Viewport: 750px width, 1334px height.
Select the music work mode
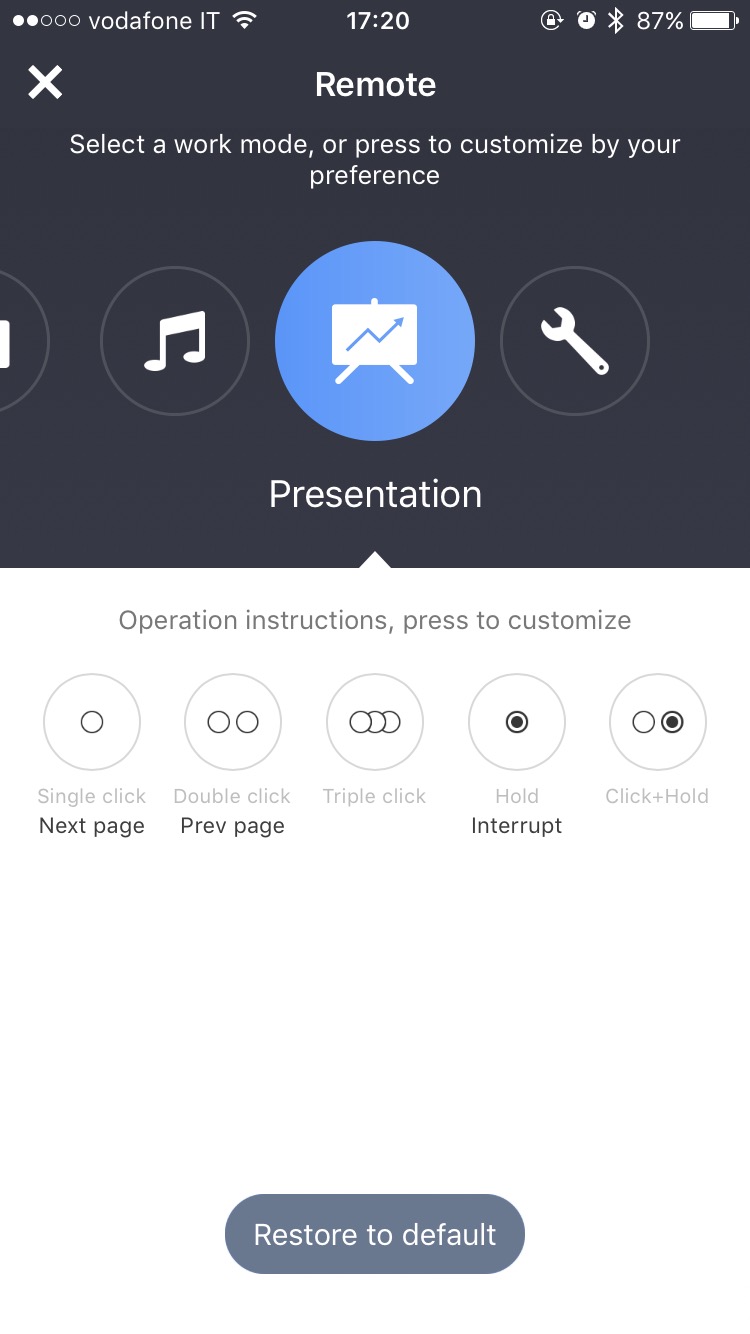[x=175, y=341]
